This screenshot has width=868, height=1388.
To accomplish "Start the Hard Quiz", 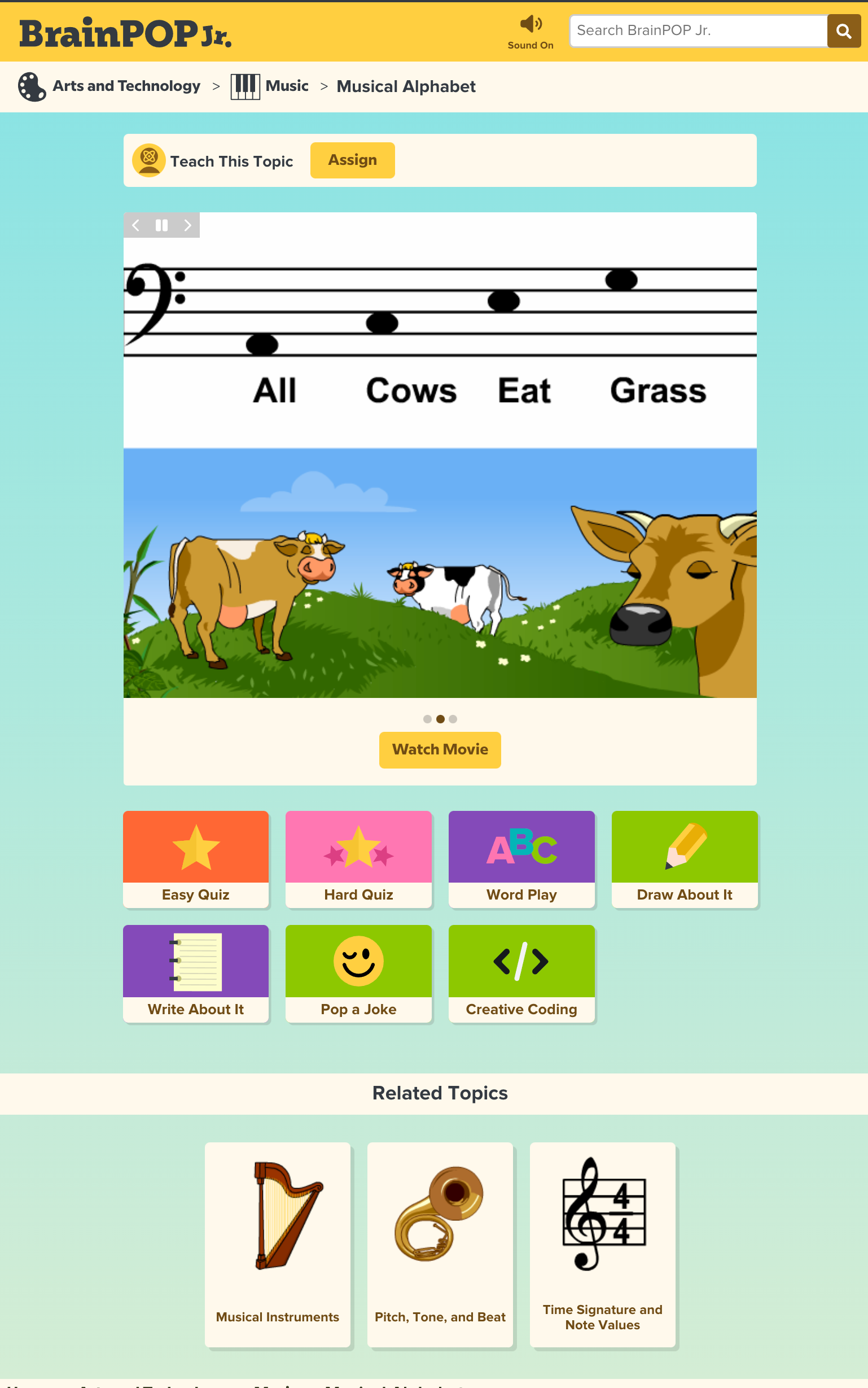I will [x=358, y=858].
